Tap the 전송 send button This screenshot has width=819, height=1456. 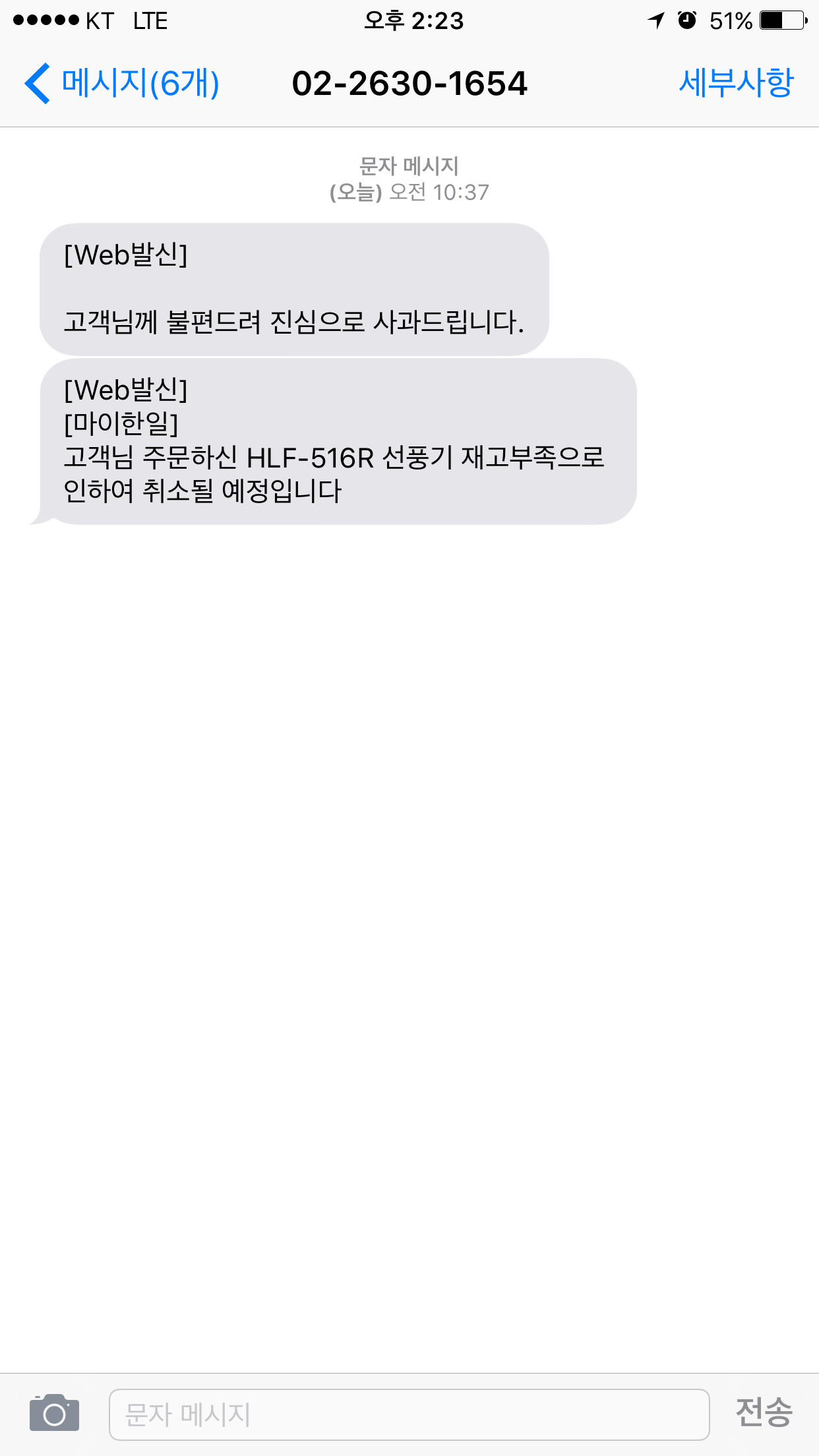pos(764,1413)
